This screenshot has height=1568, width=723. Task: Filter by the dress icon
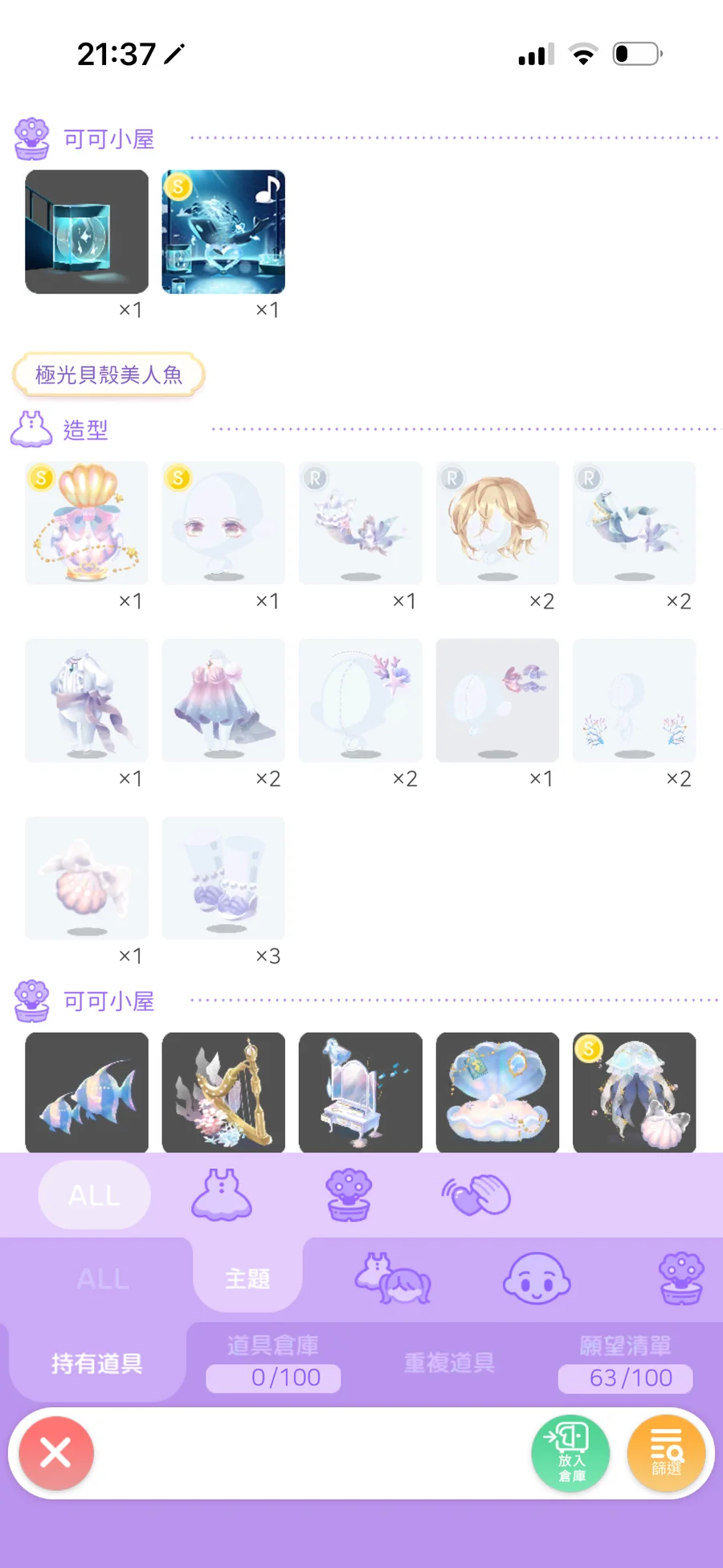pos(222,1195)
